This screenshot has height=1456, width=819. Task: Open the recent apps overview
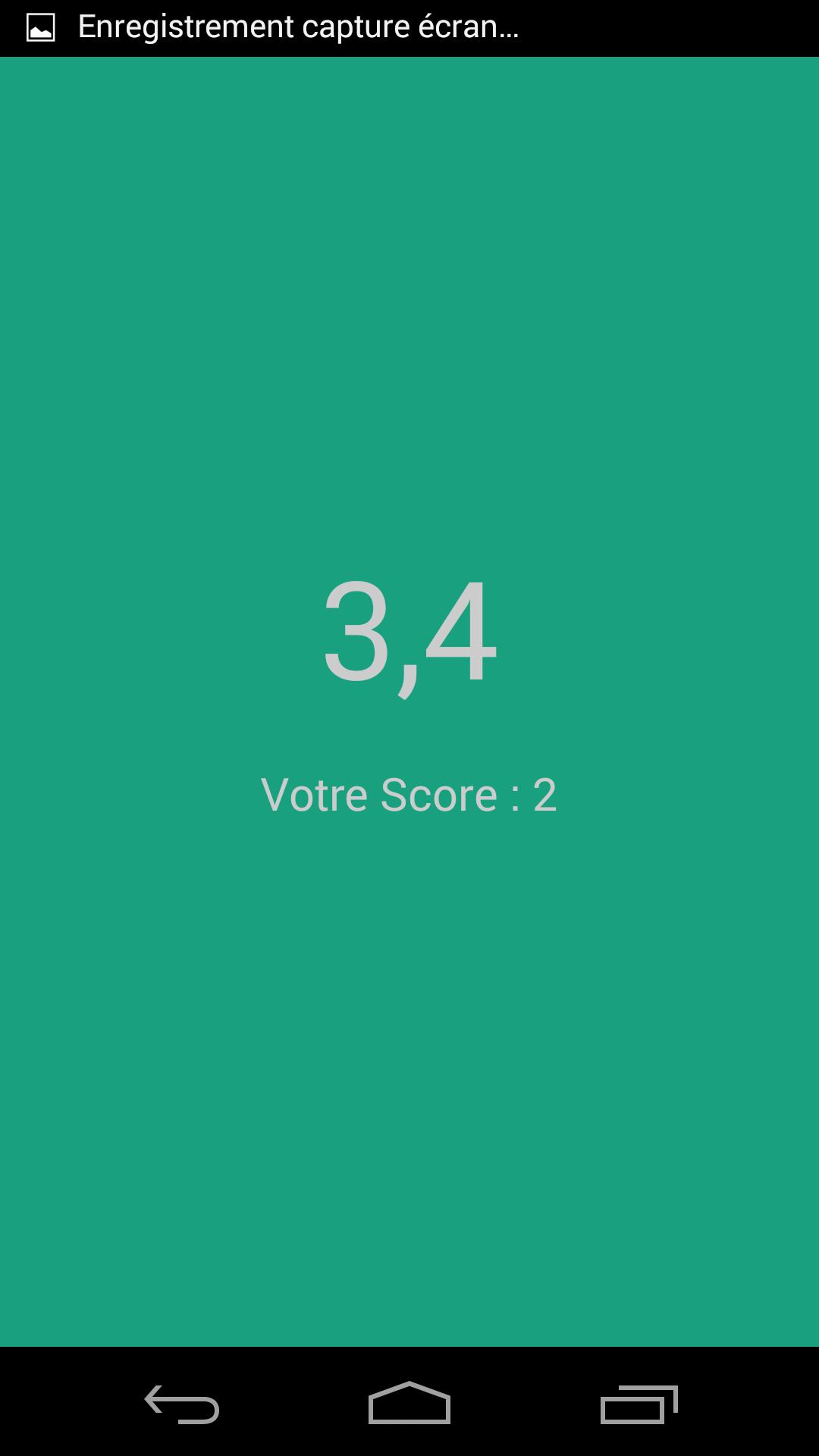(x=639, y=1404)
